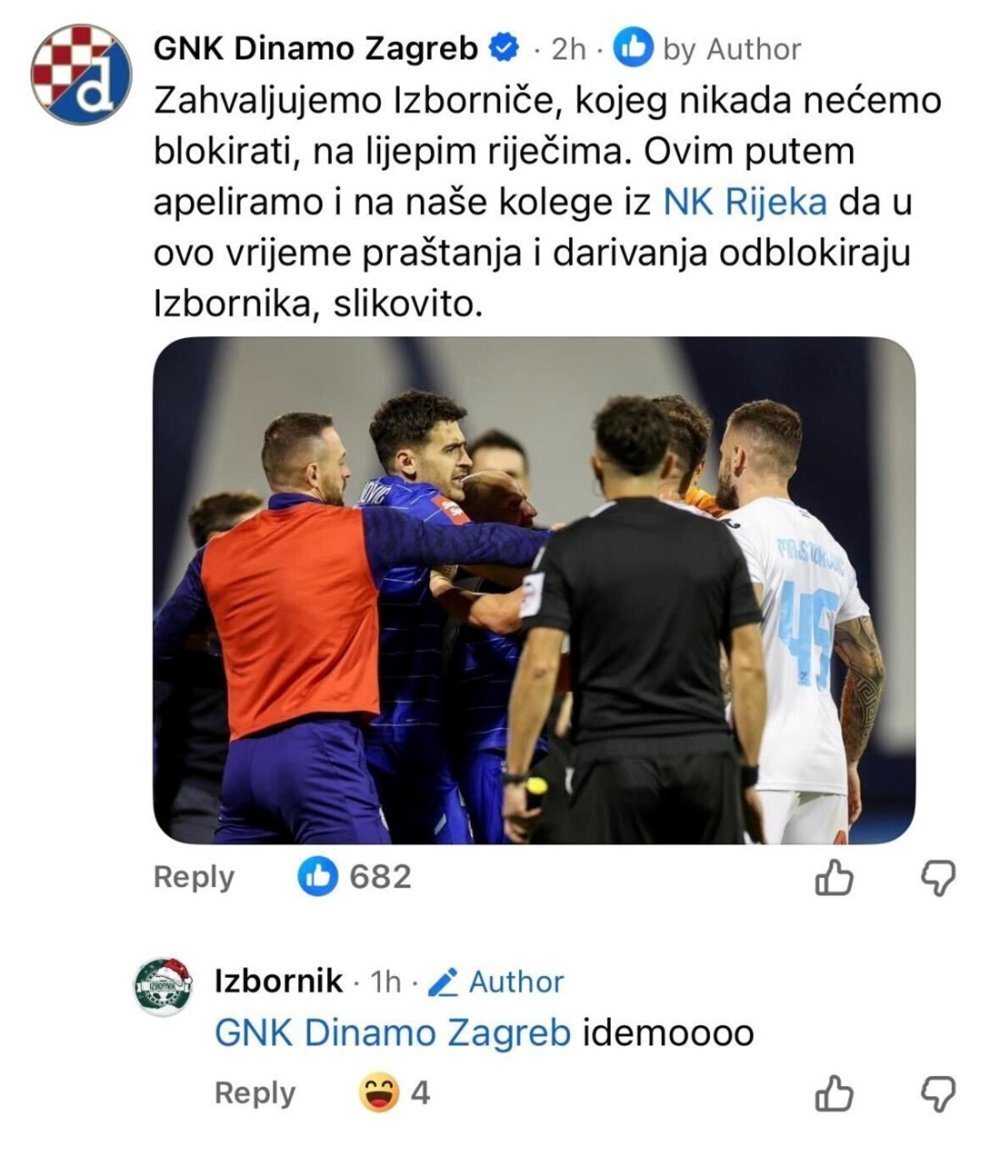Screen dimensions: 1000x1166
Task: Reply to GNK Dinamo Zagreb's comment
Action: (x=193, y=877)
